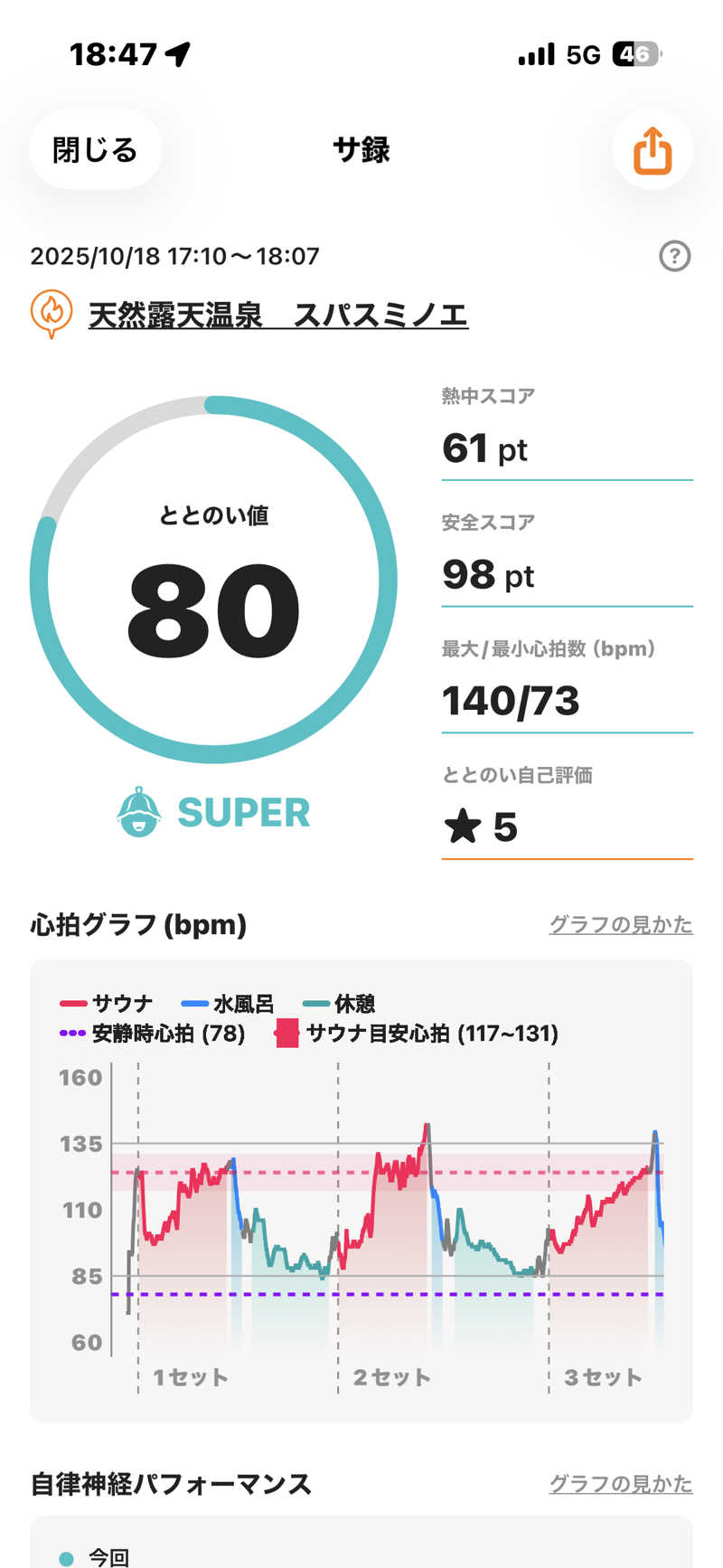Open グラフの見かた for 自律神経パフォーマンス
The width and height of the screenshot is (723, 1568).
point(620,1484)
